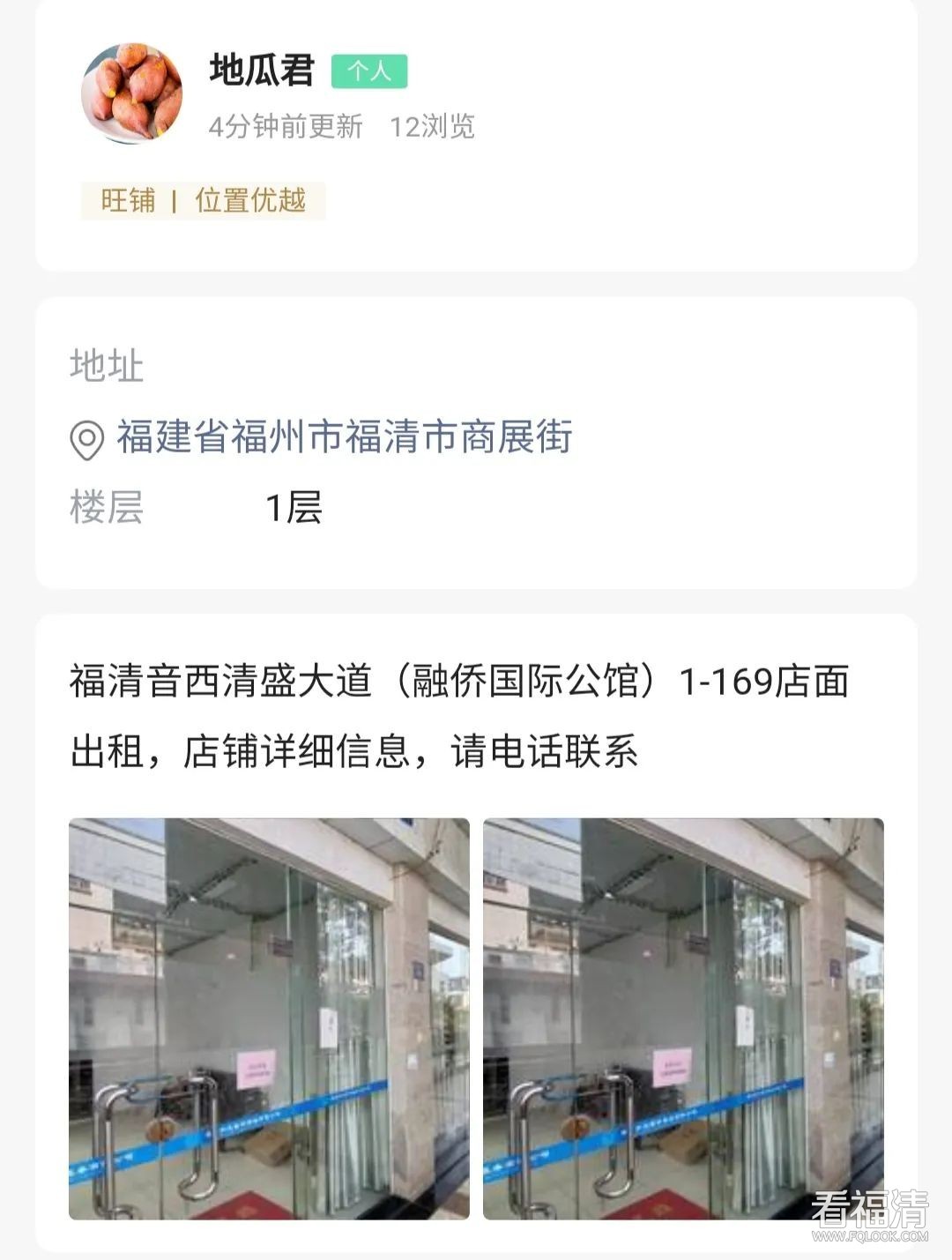952x1260 pixels.
Task: View the second storefront photo
Action: tap(683, 1018)
